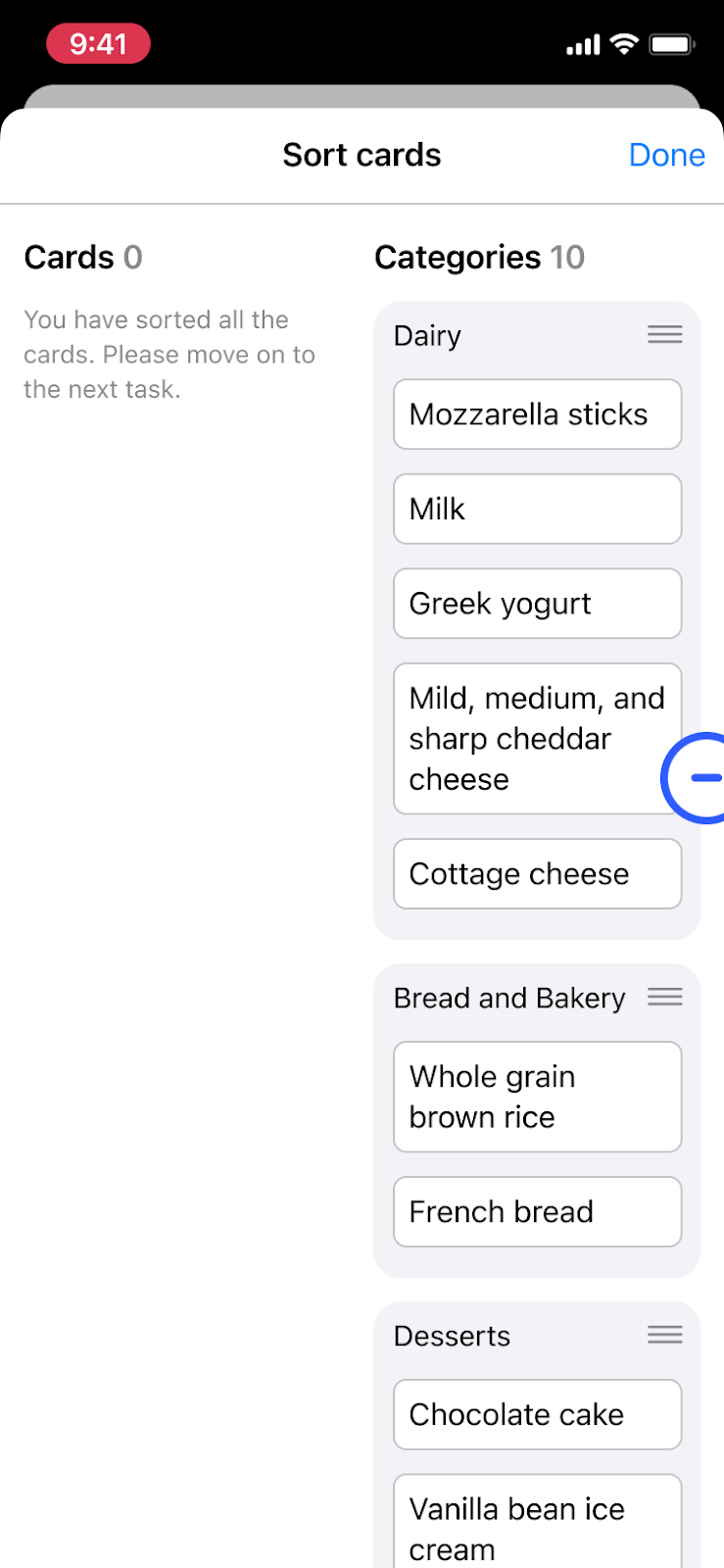Tap the Desserts category reorder handle
Screen dimensions: 724x1568
pyautogui.click(x=664, y=1335)
